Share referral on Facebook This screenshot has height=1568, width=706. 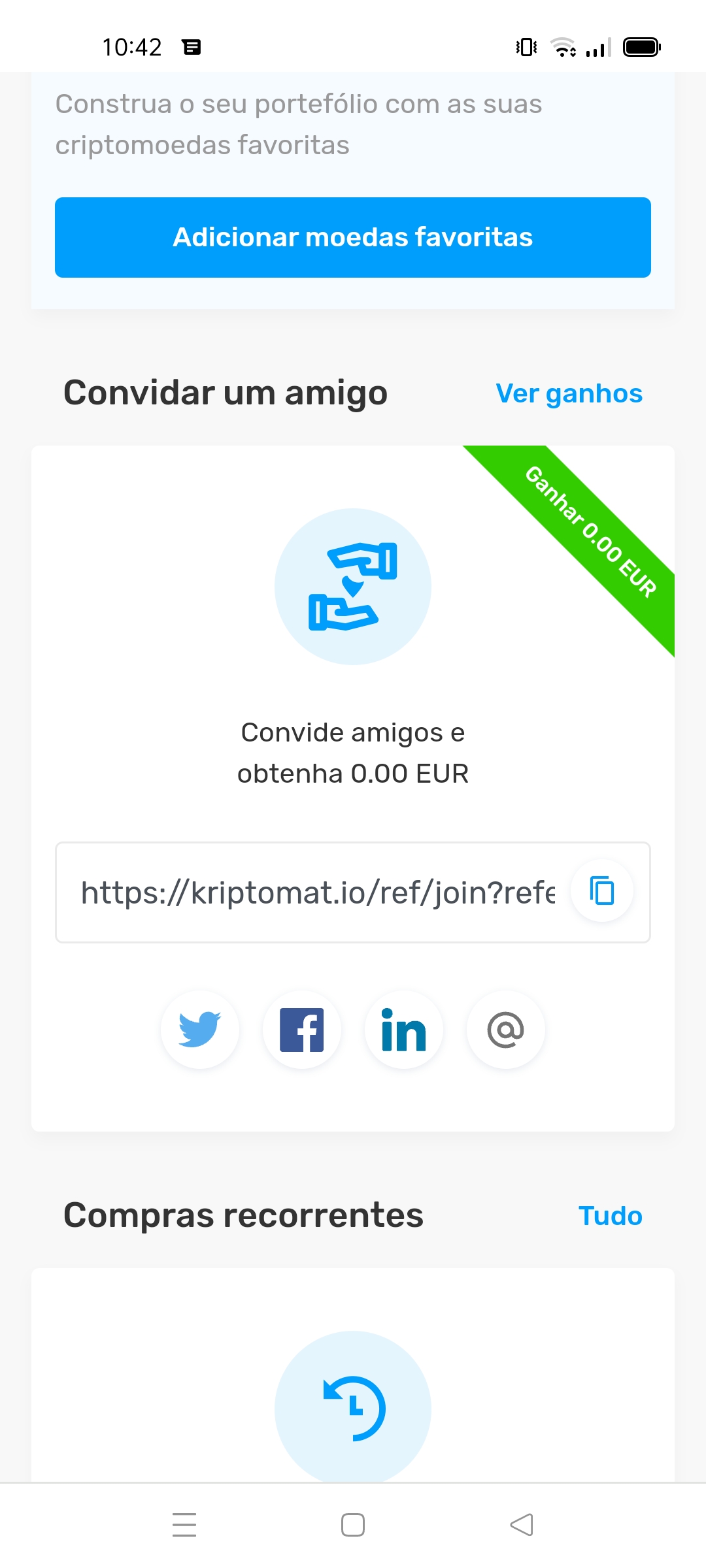302,1030
